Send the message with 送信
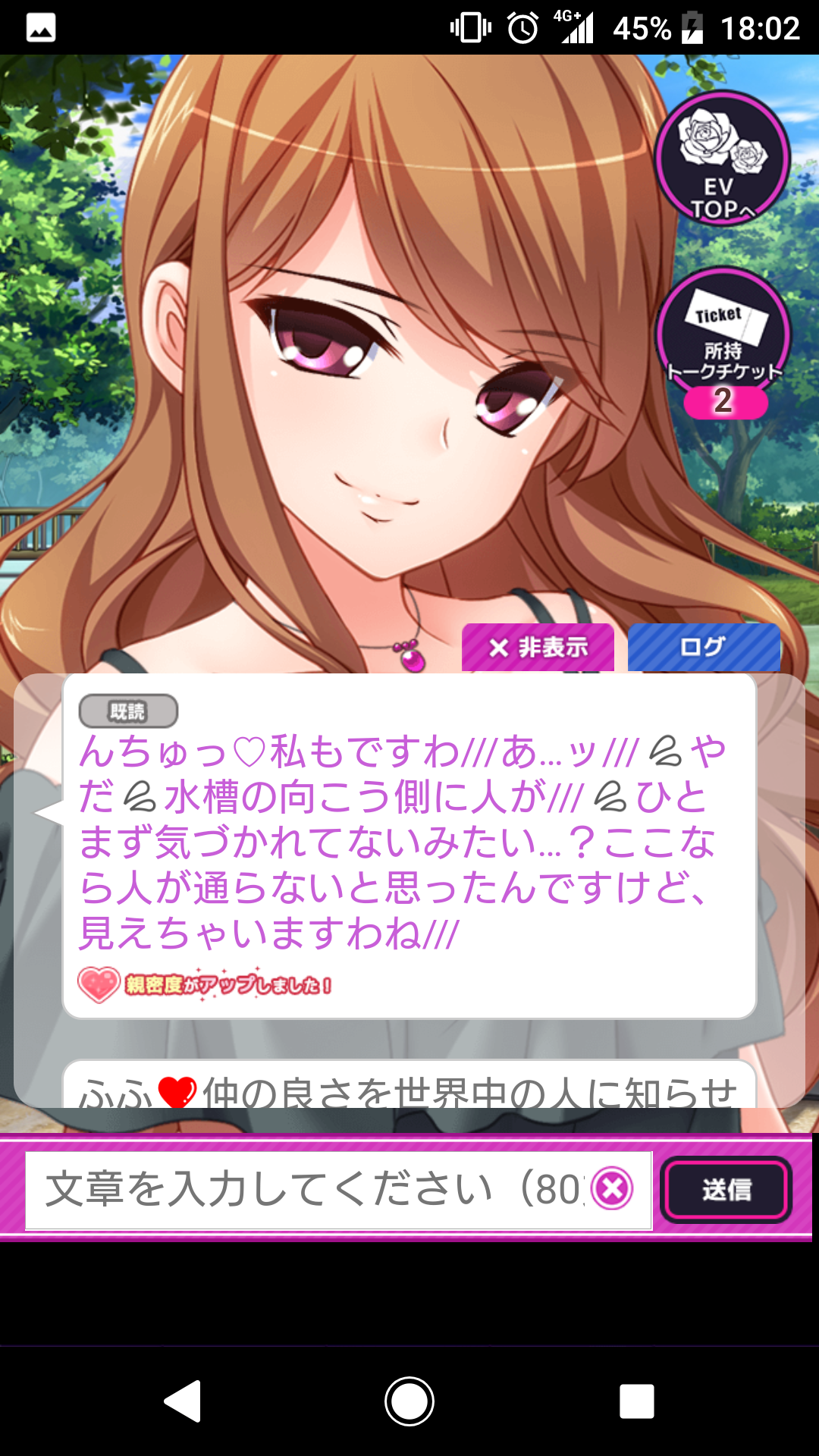 click(726, 1189)
